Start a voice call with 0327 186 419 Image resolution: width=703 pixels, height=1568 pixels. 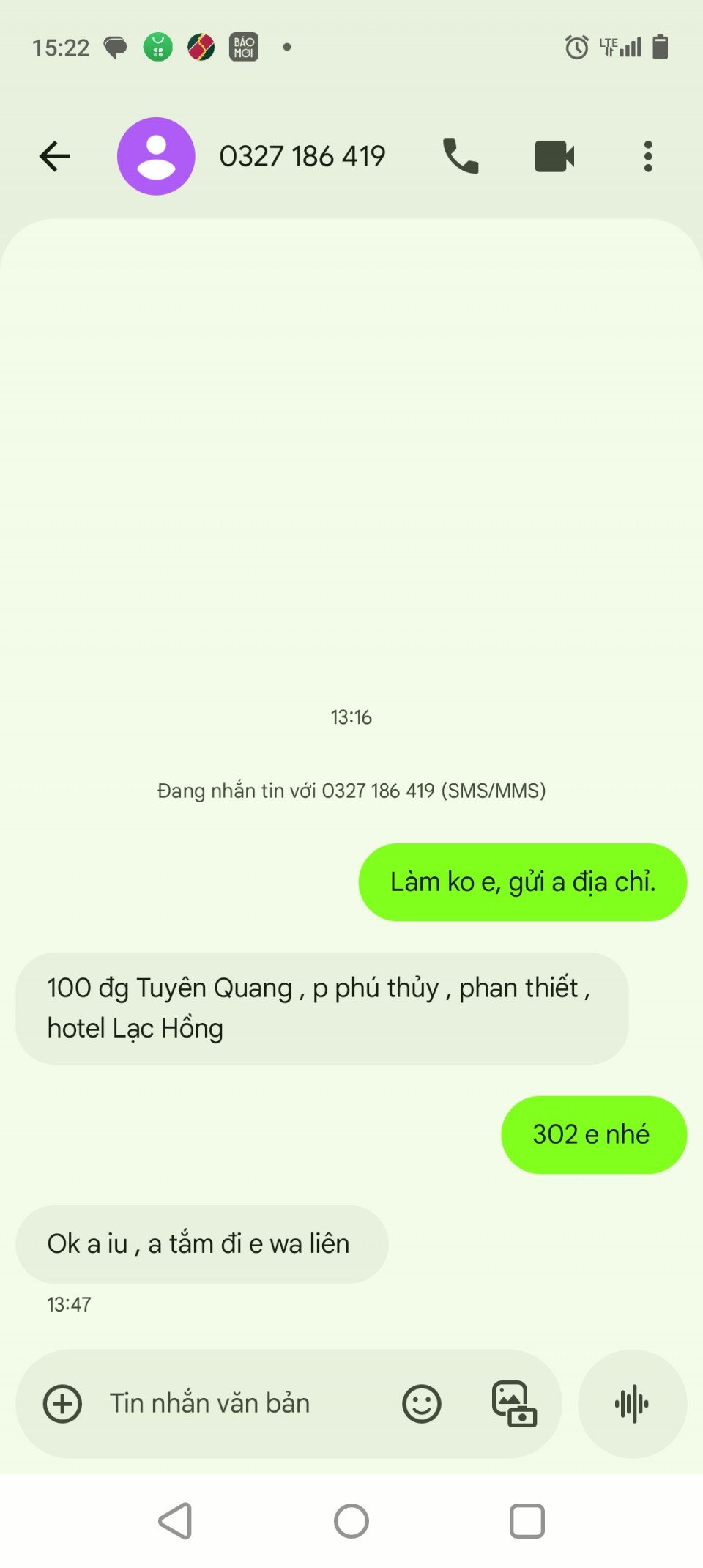tap(461, 156)
